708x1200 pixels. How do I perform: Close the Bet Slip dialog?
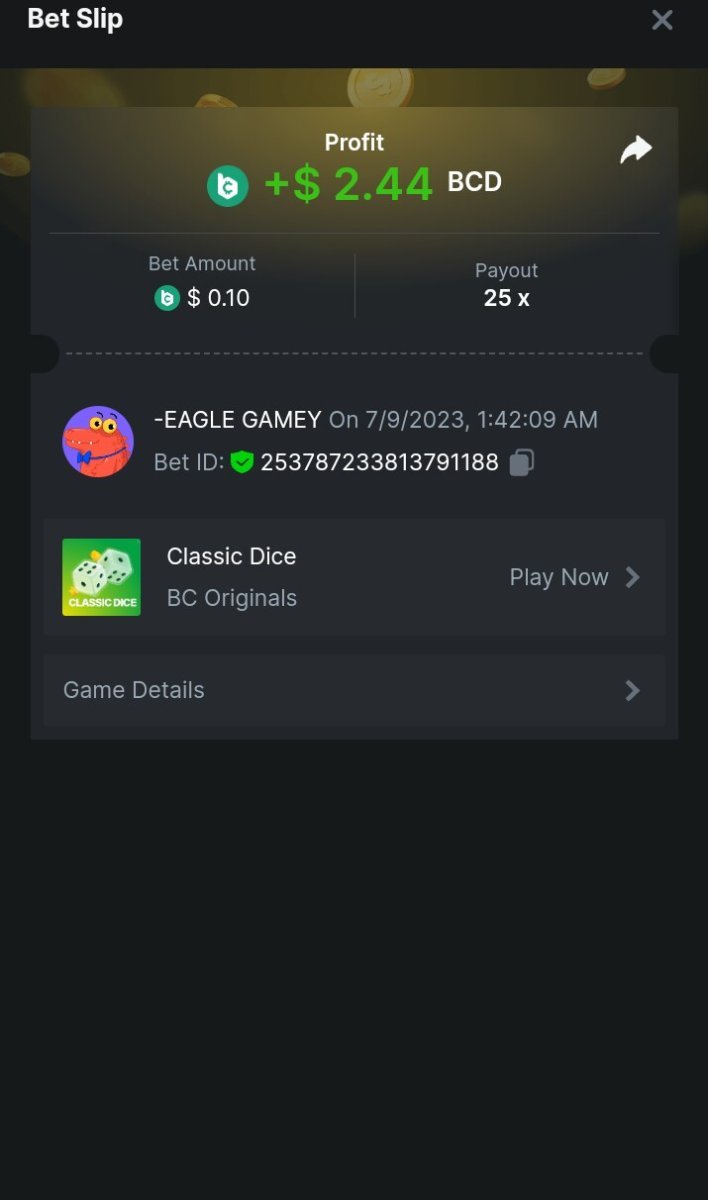(662, 20)
